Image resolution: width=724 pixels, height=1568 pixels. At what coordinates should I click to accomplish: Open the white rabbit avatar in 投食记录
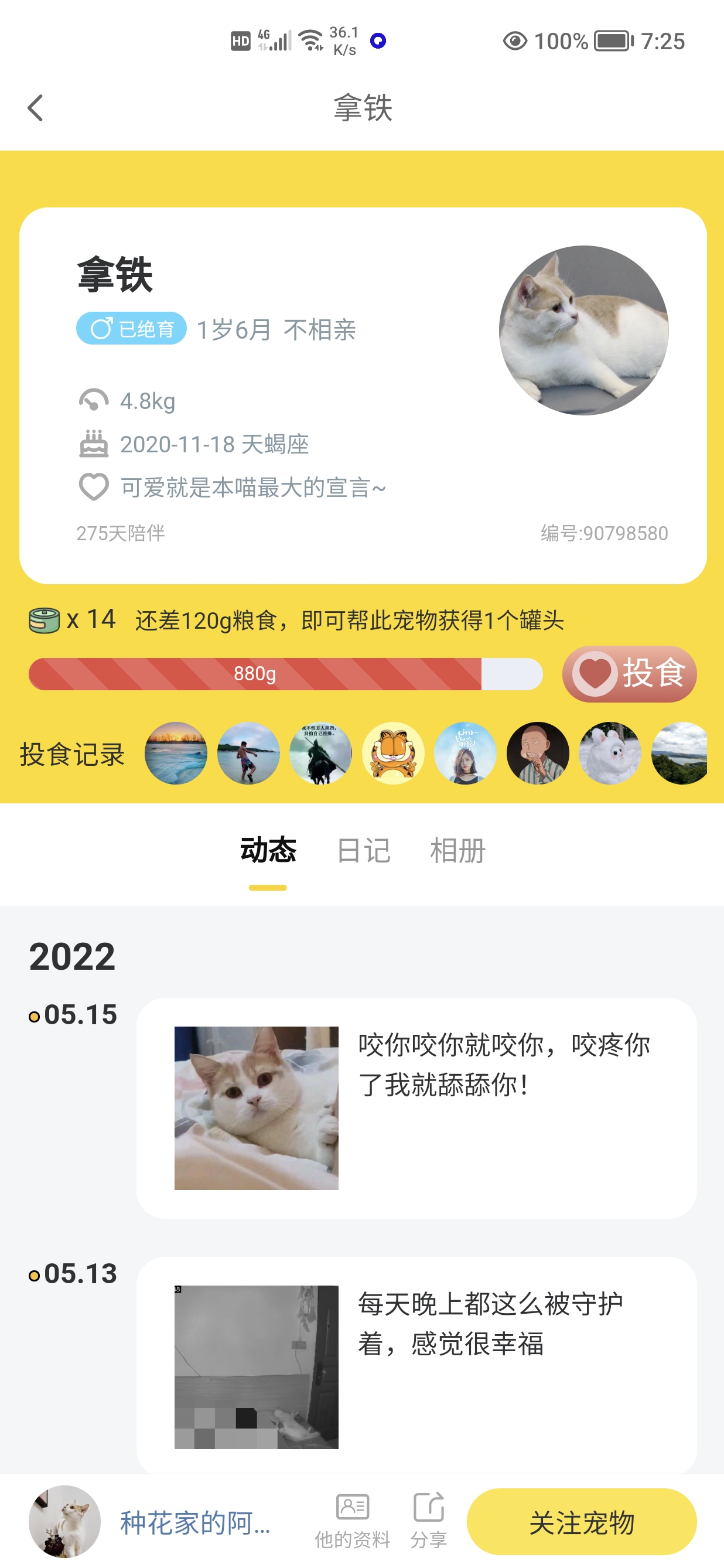pyautogui.click(x=610, y=753)
